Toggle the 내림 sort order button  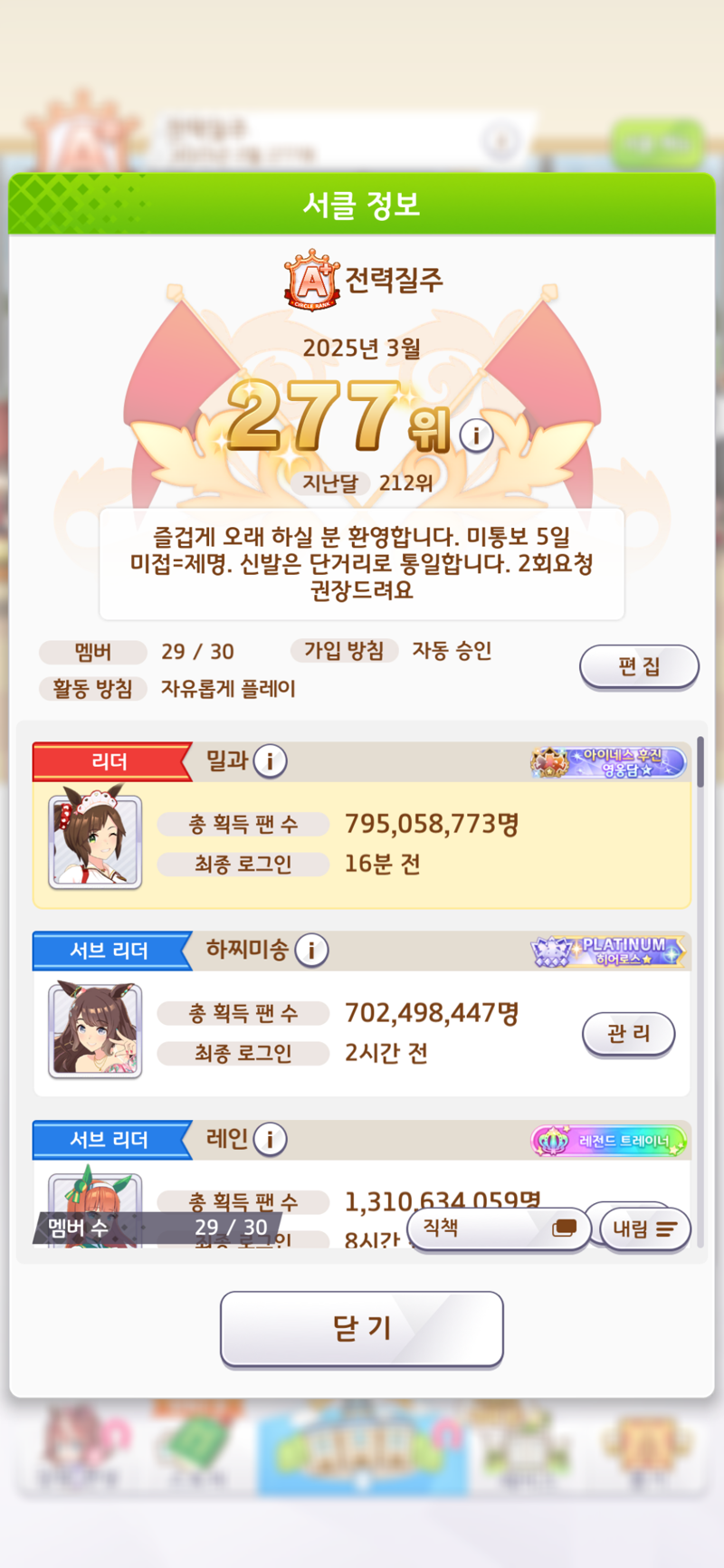[x=644, y=1229]
